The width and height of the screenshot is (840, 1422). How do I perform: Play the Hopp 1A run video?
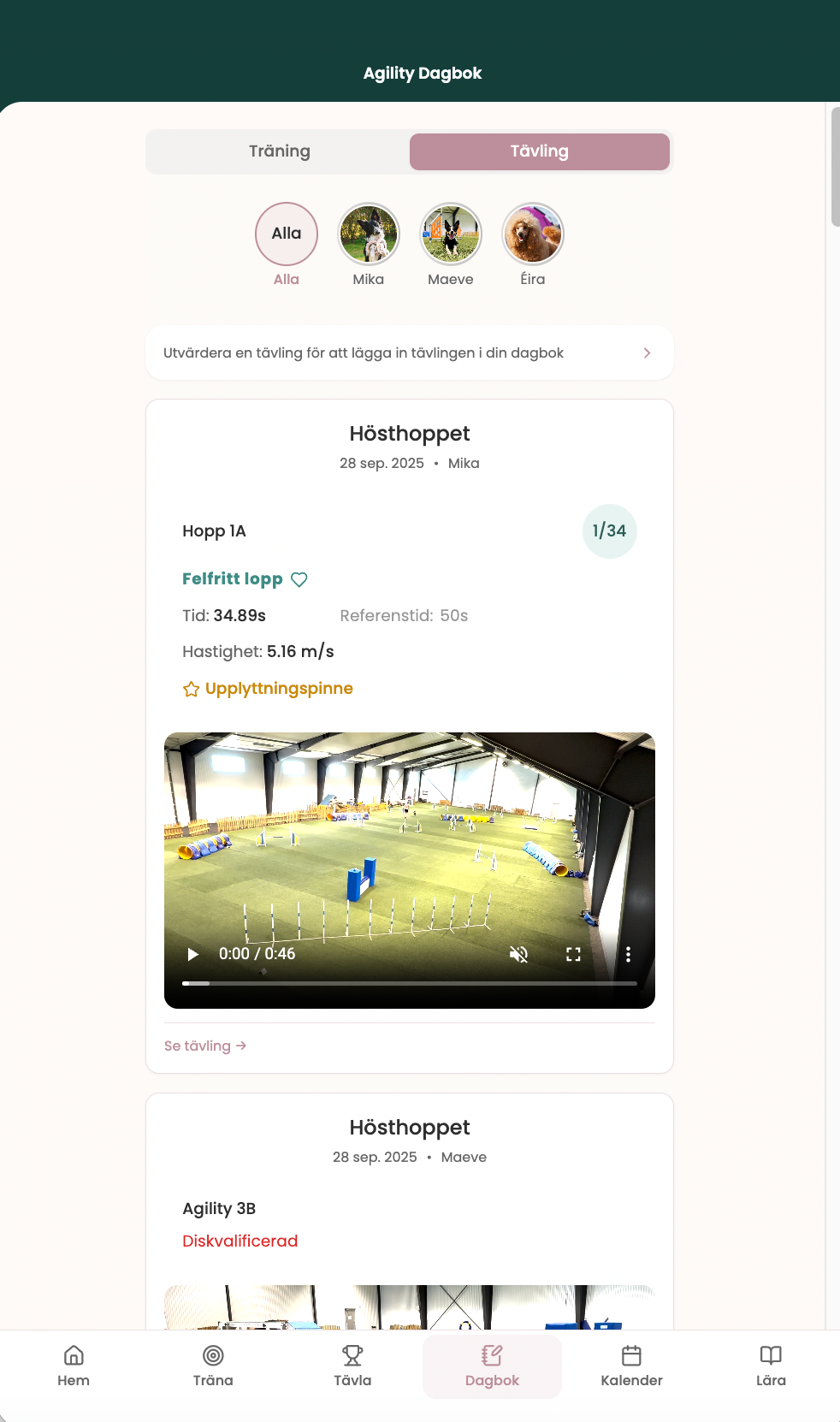click(192, 954)
